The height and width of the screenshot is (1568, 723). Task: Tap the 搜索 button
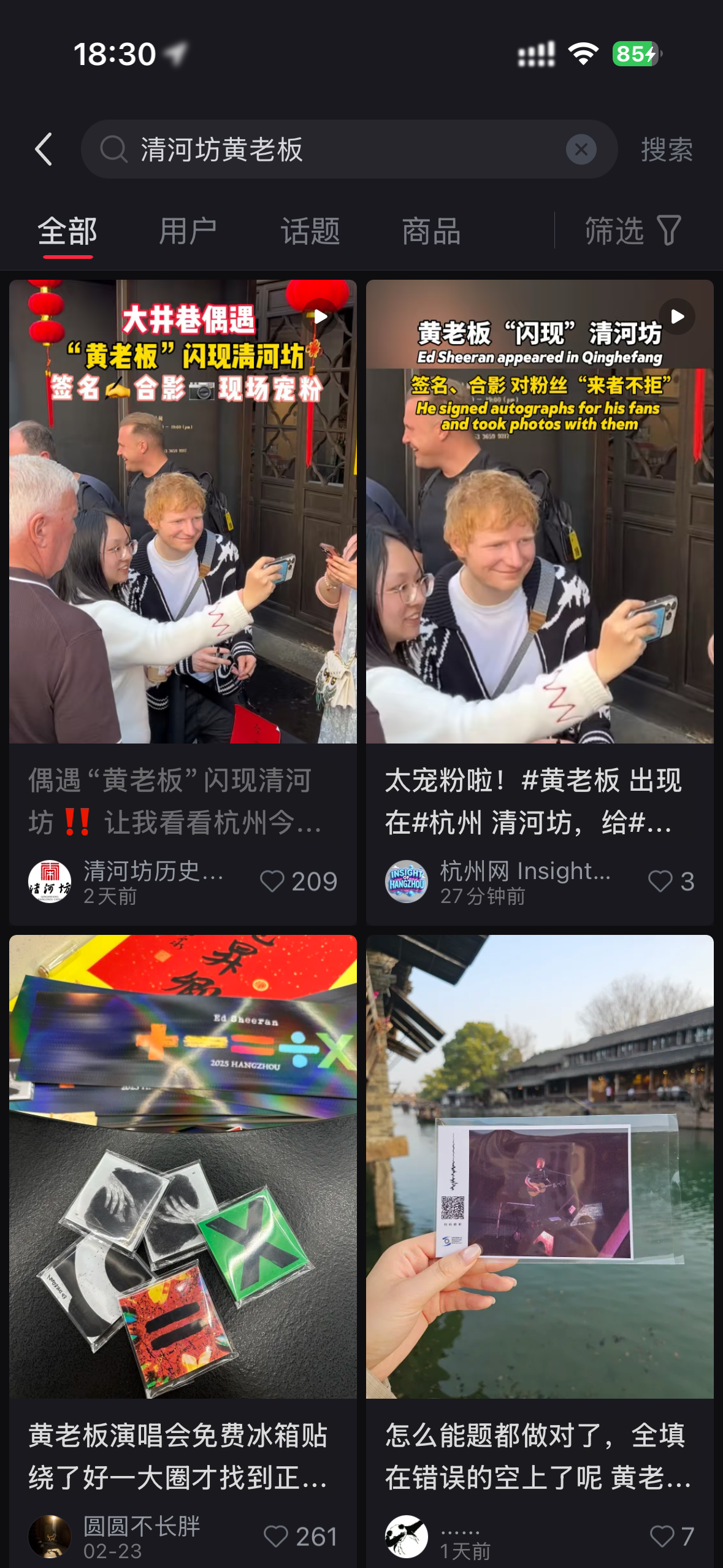pyautogui.click(x=667, y=149)
